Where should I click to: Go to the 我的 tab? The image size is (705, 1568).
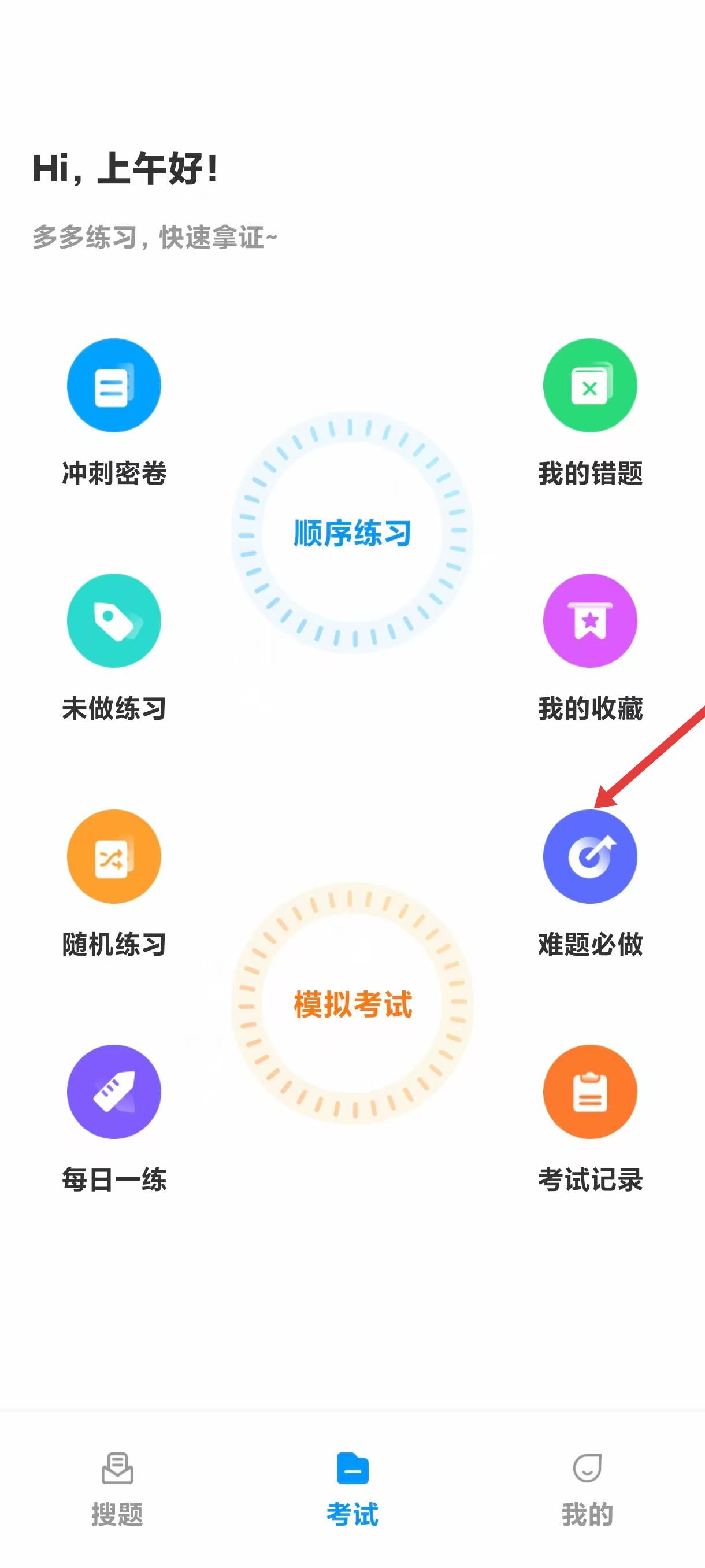point(587,1489)
